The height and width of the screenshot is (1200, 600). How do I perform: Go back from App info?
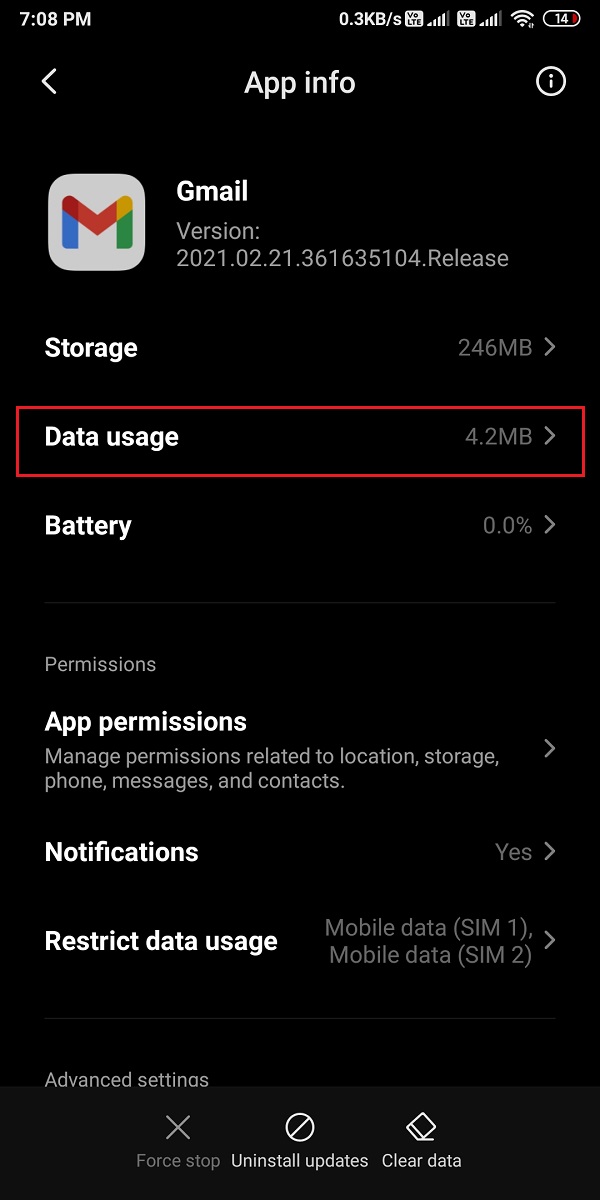pyautogui.click(x=50, y=82)
